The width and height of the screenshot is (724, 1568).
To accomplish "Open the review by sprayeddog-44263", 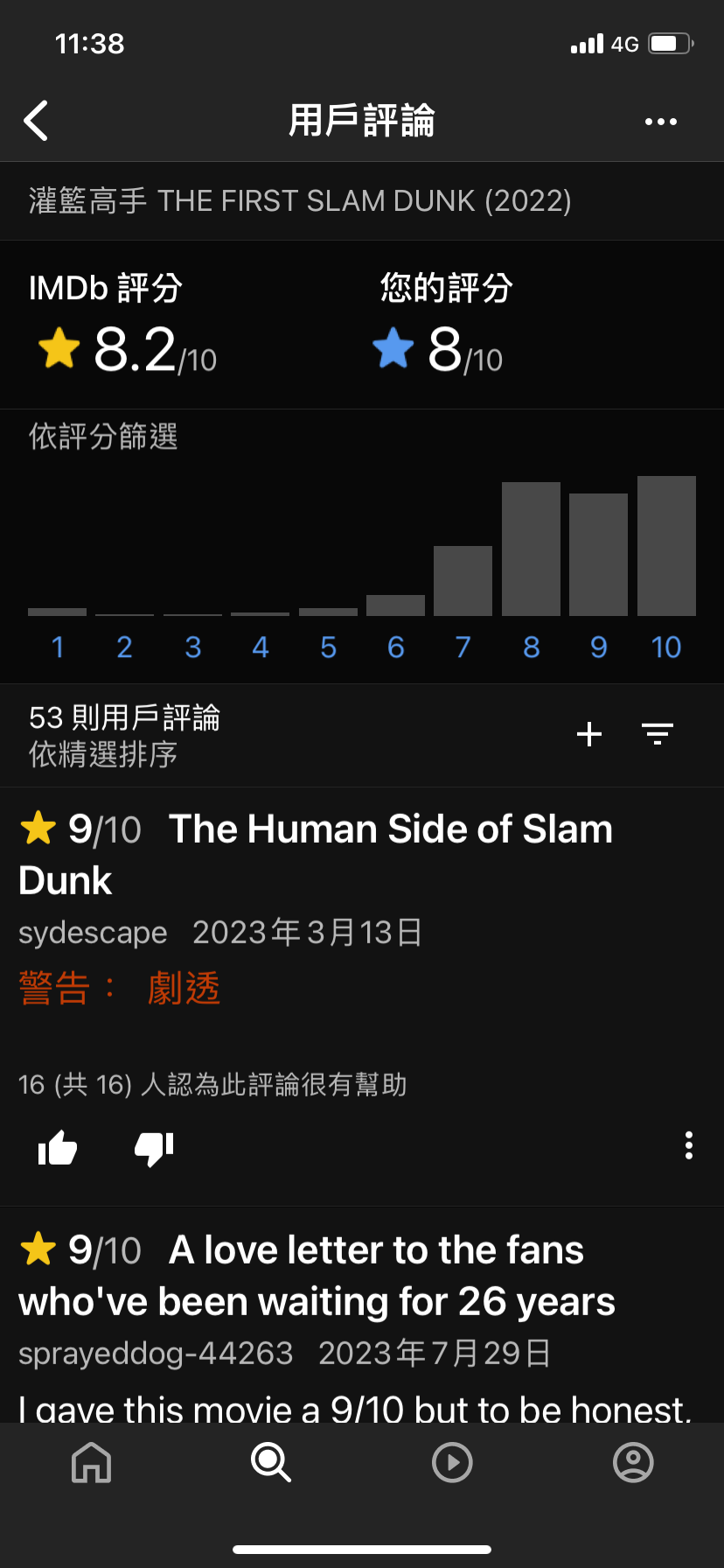I will (317, 1276).
